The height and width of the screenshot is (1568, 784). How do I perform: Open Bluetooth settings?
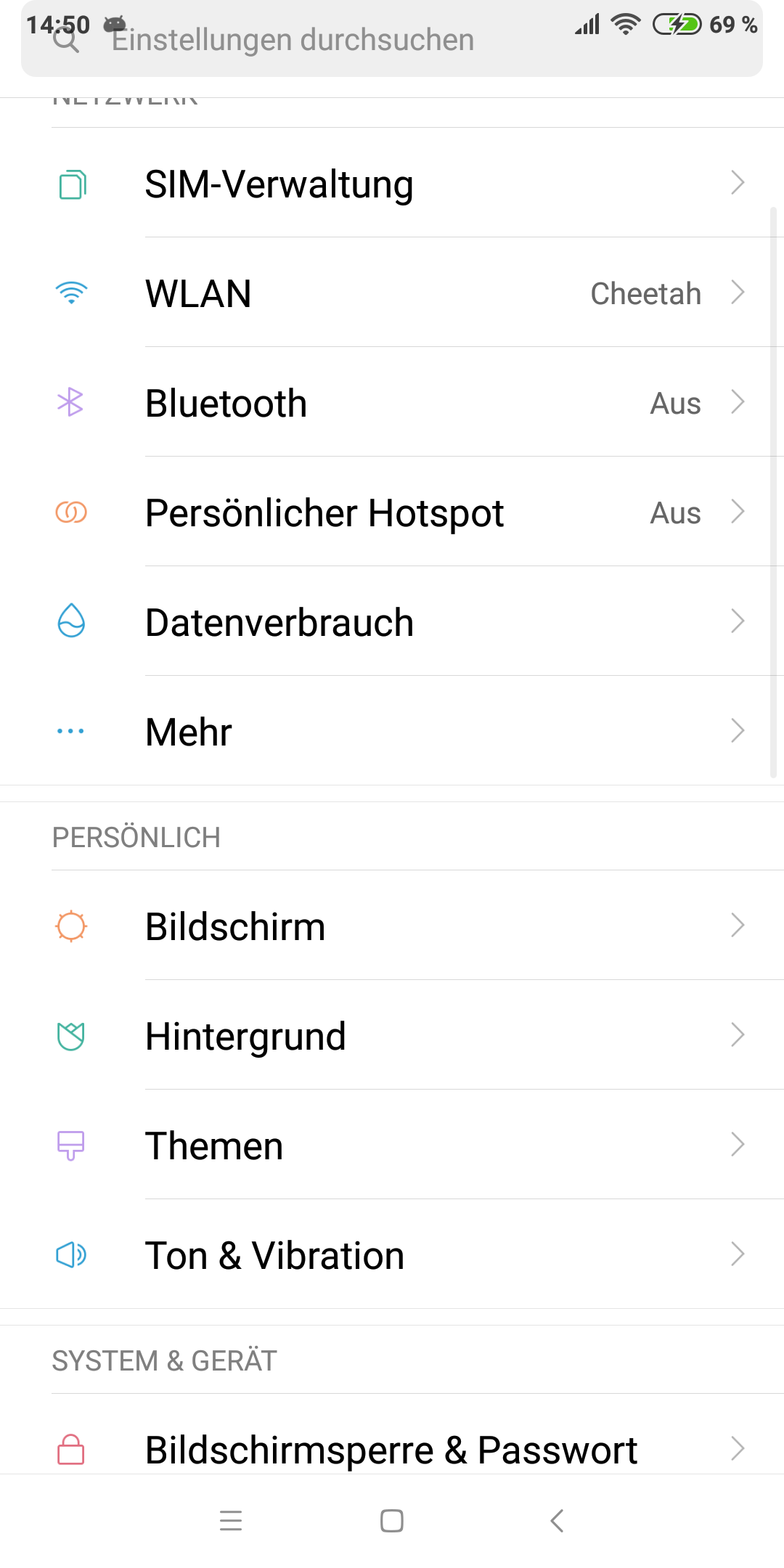[392, 402]
